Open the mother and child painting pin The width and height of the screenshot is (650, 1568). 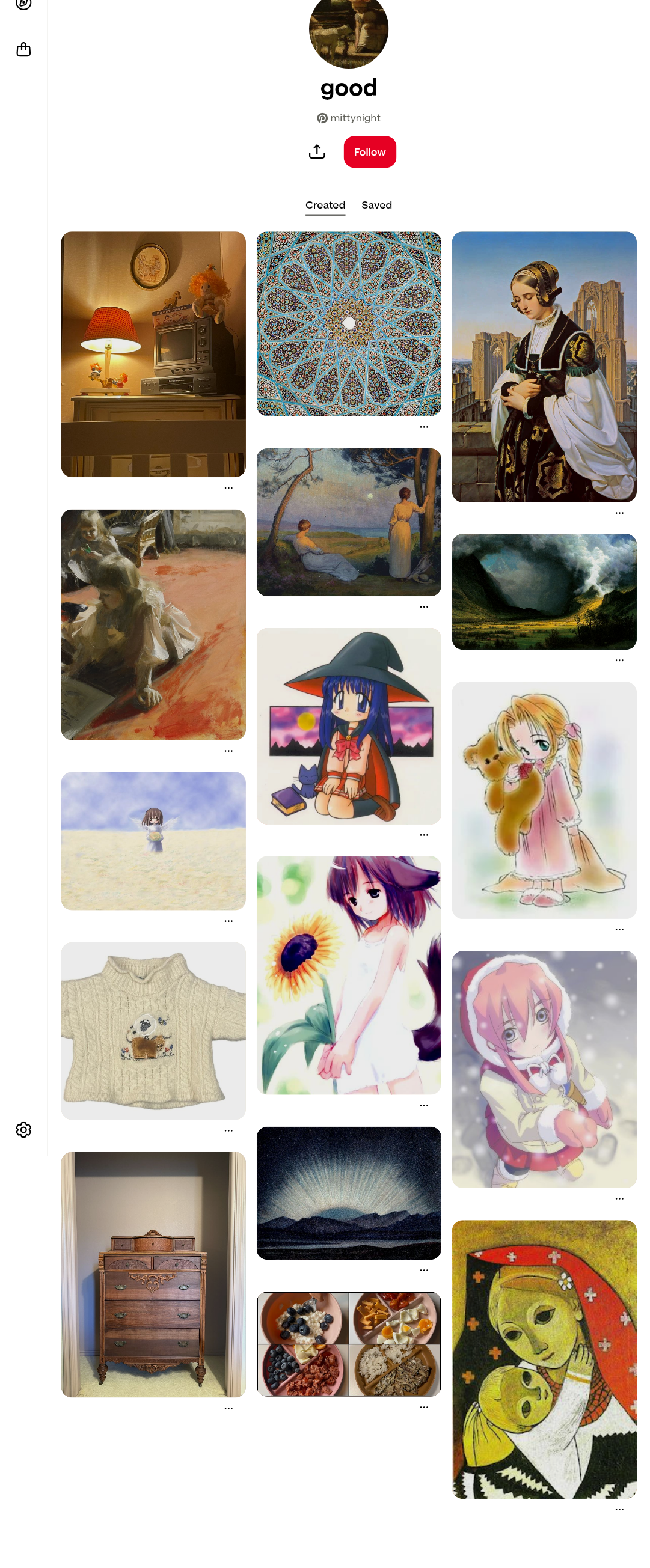coord(544,1359)
